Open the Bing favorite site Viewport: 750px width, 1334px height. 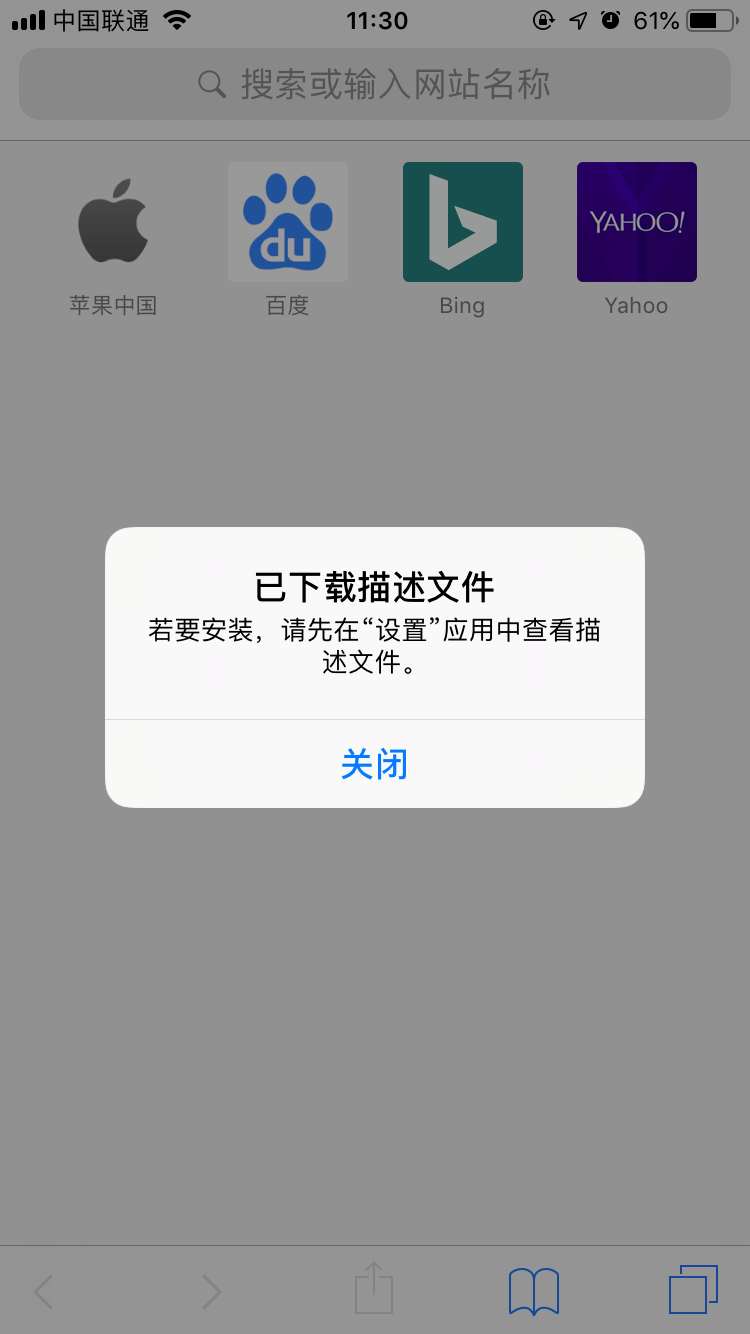pos(462,222)
